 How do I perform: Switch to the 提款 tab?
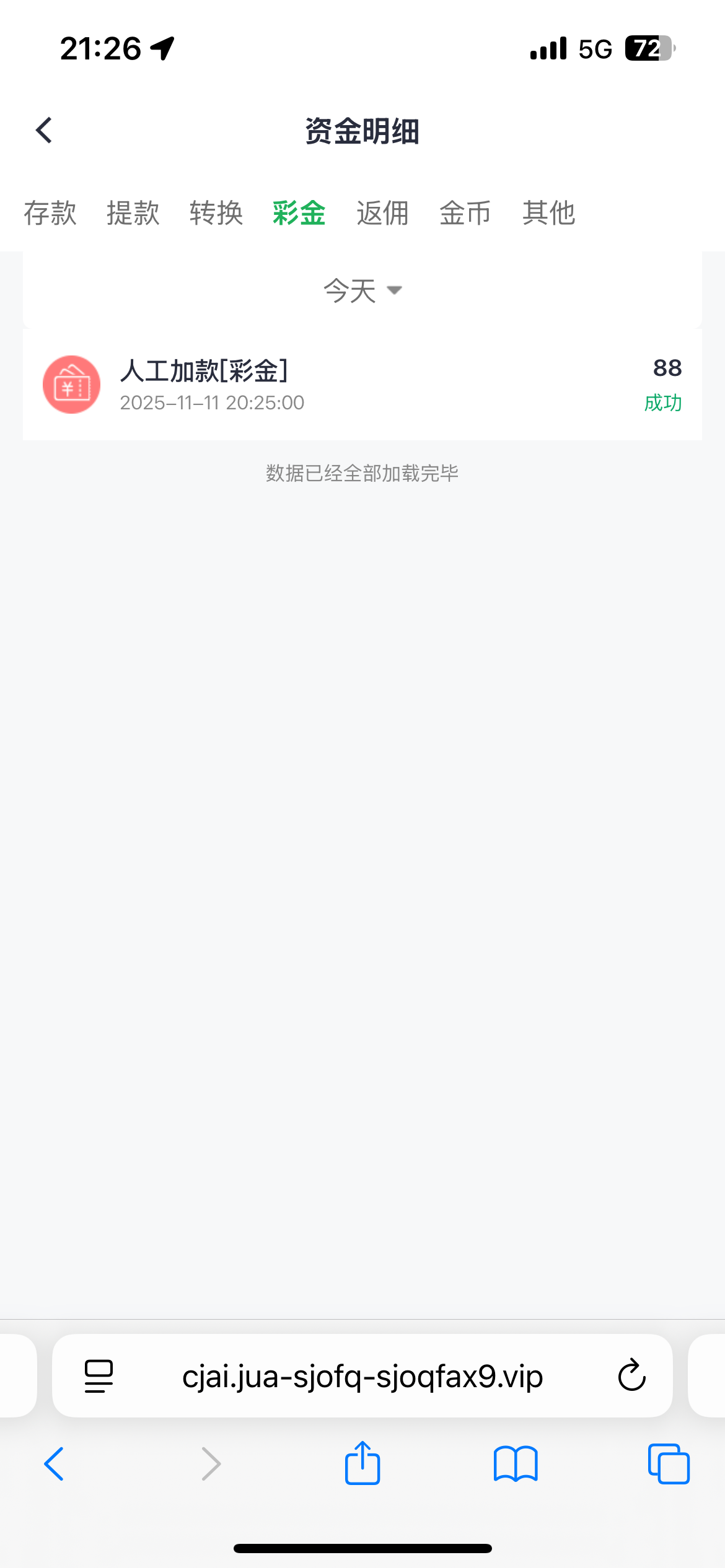[133, 212]
